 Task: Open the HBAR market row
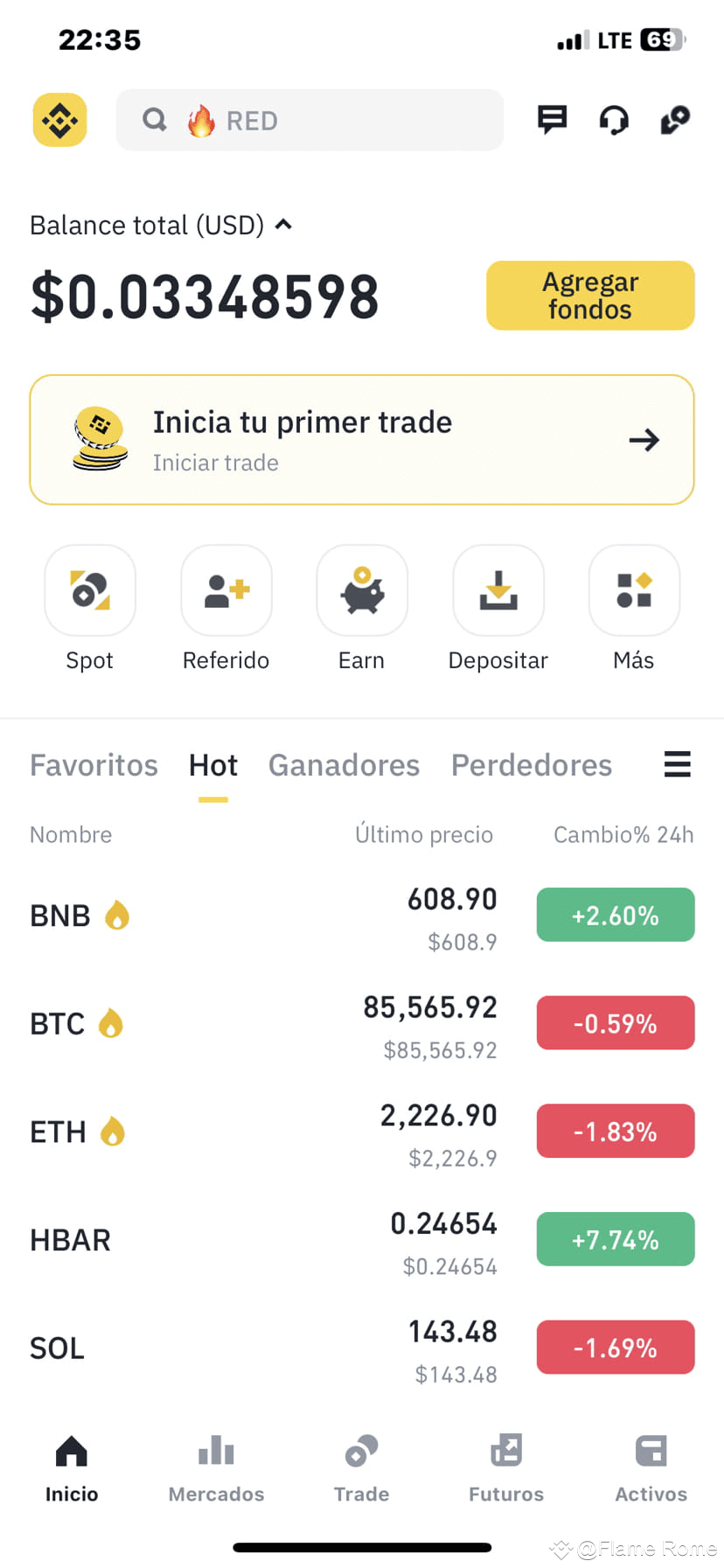tap(362, 1239)
